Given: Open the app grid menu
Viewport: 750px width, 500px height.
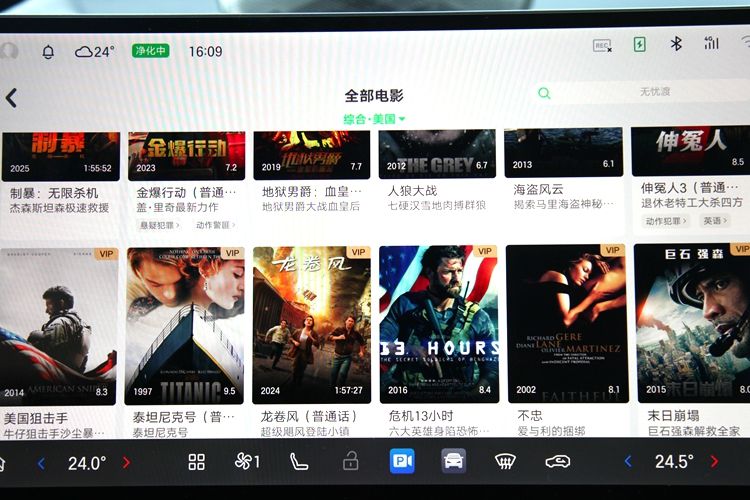Looking at the screenshot, I should coord(196,462).
